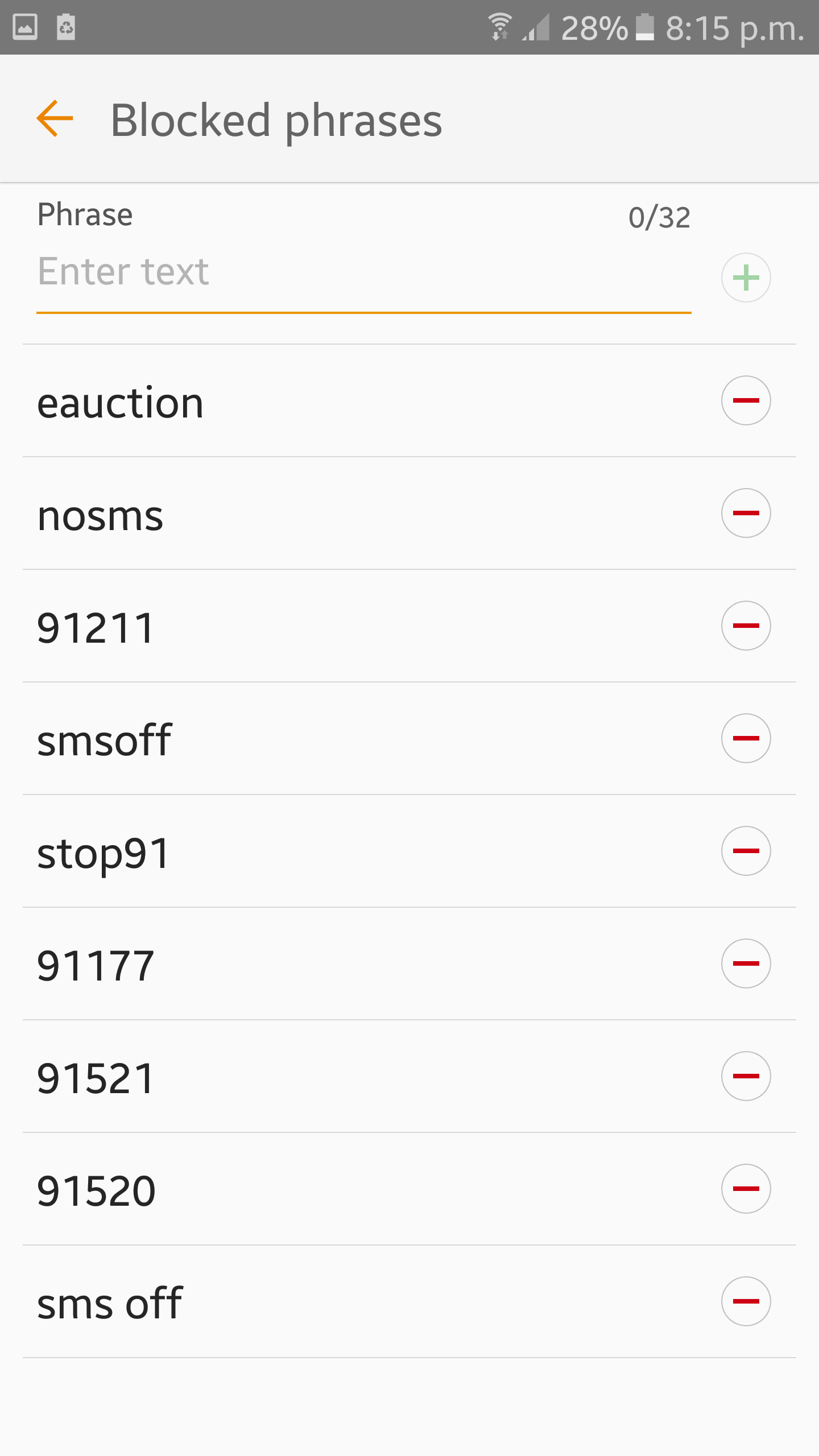Go back from Blocked phrases
Viewport: 819px width, 1456px height.
[x=55, y=119]
